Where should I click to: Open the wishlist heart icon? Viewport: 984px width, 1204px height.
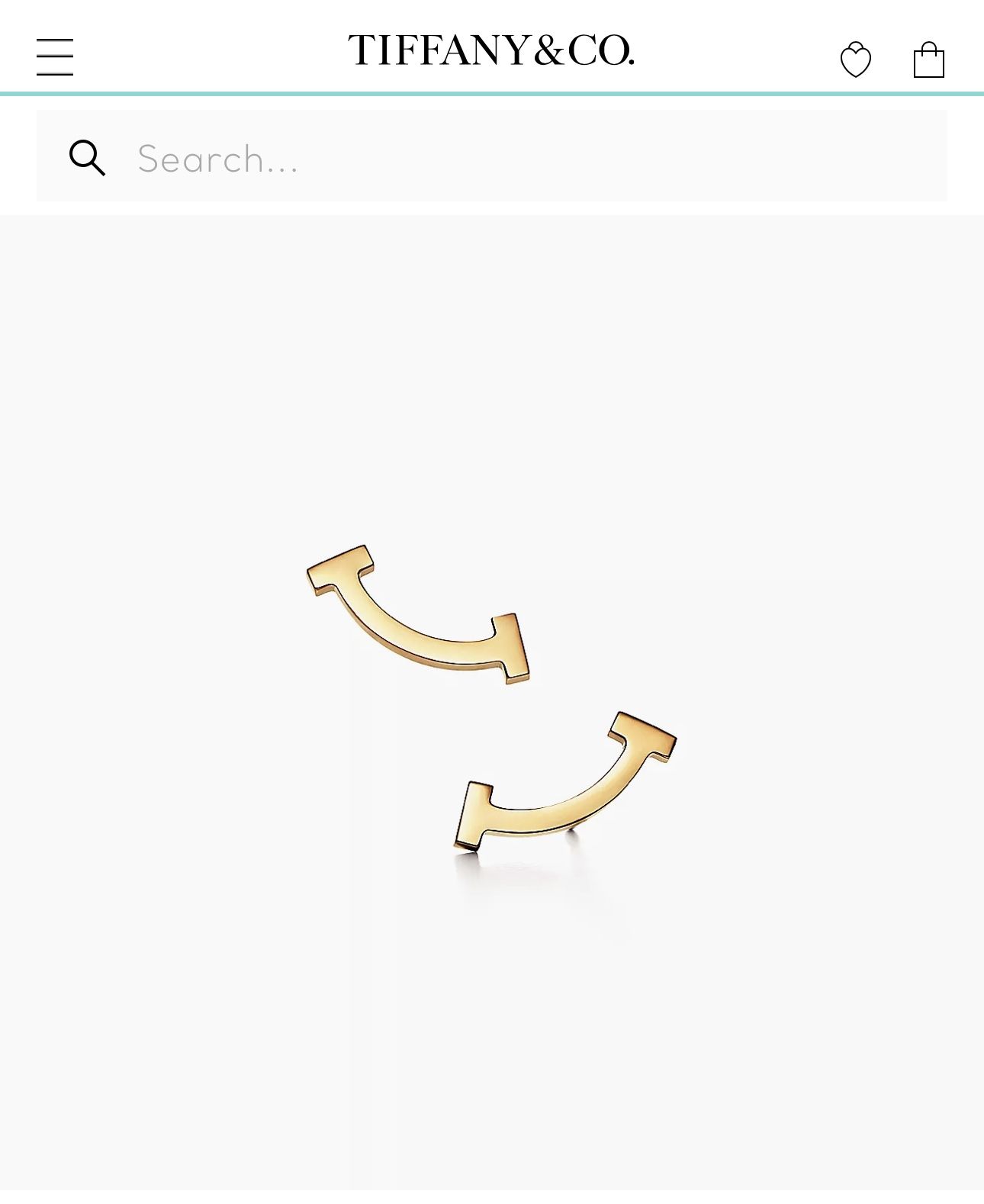[x=855, y=60]
